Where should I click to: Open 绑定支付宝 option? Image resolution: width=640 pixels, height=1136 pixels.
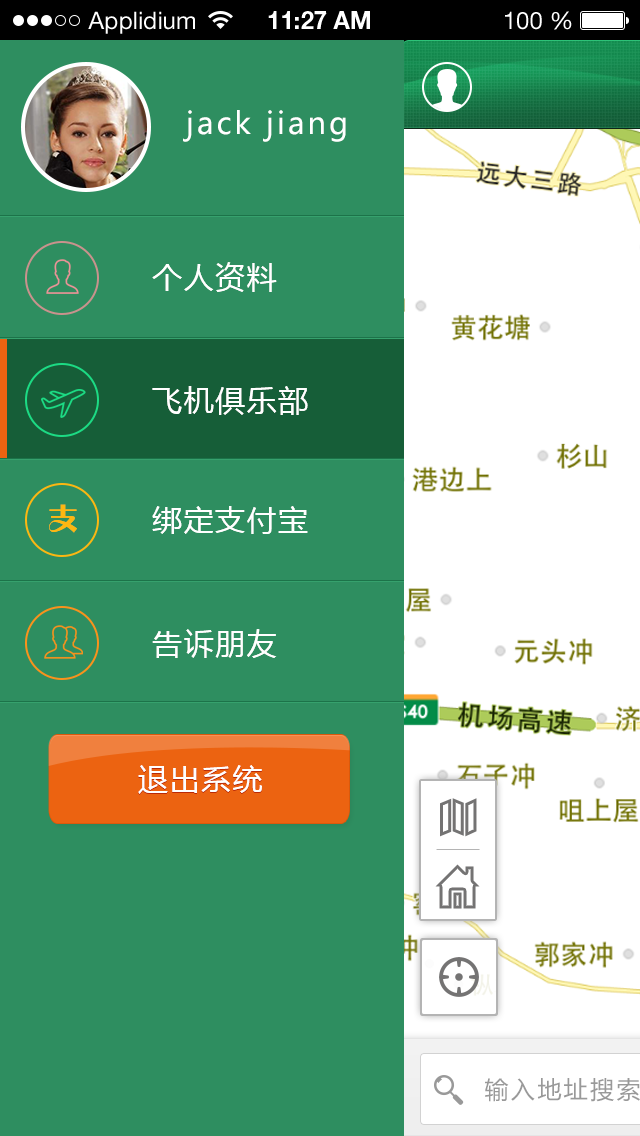pos(202,521)
